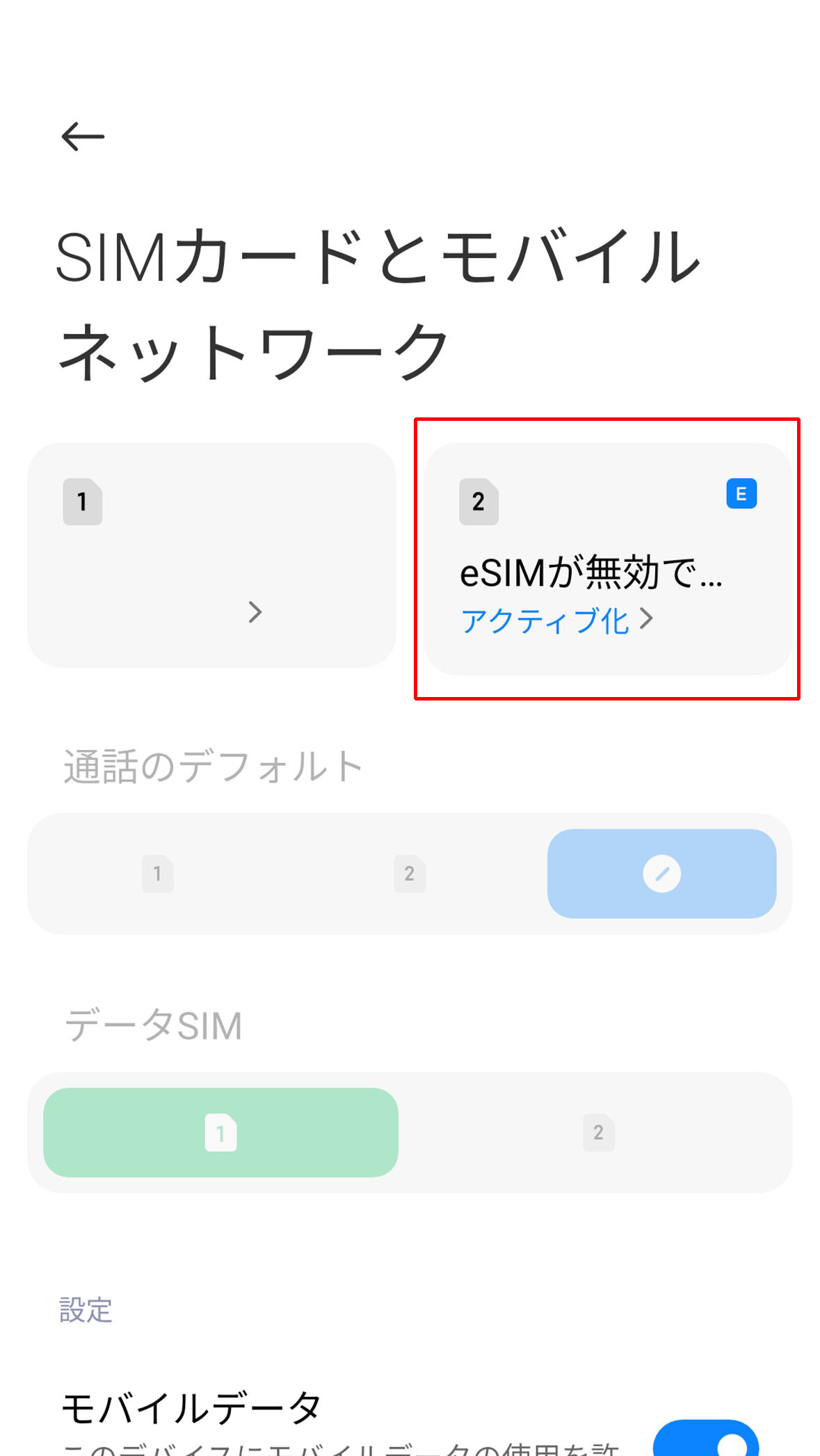This screenshot has width=820, height=1456.
Task: Choose SIM 2 as the data SIM
Action: pyautogui.click(x=599, y=1133)
